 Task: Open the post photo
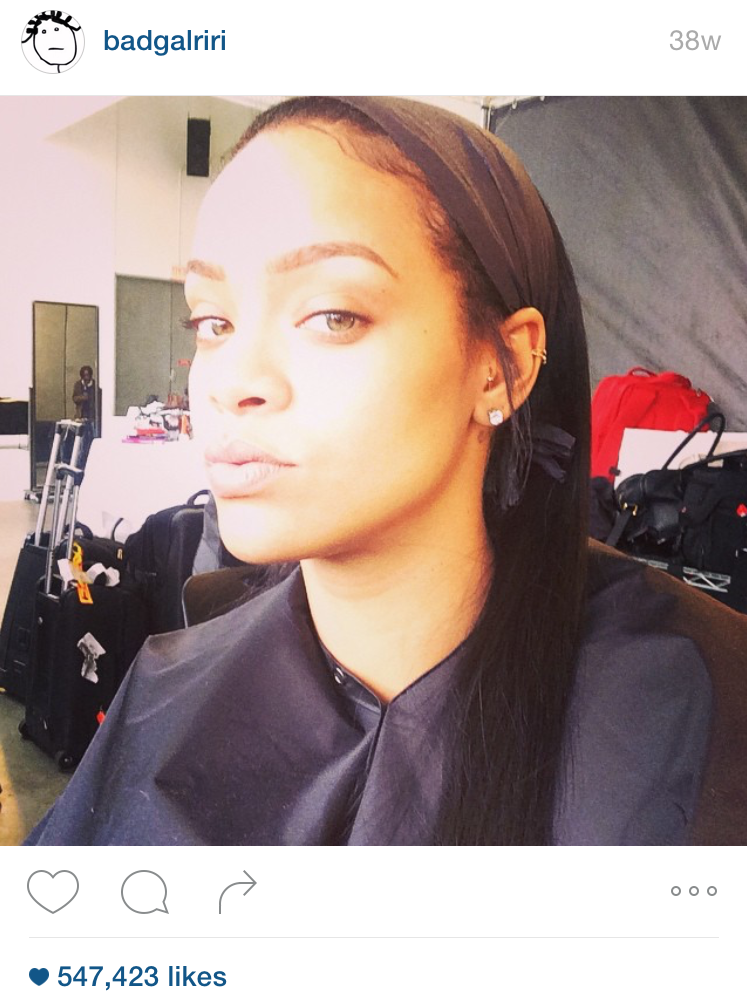pyautogui.click(x=373, y=470)
